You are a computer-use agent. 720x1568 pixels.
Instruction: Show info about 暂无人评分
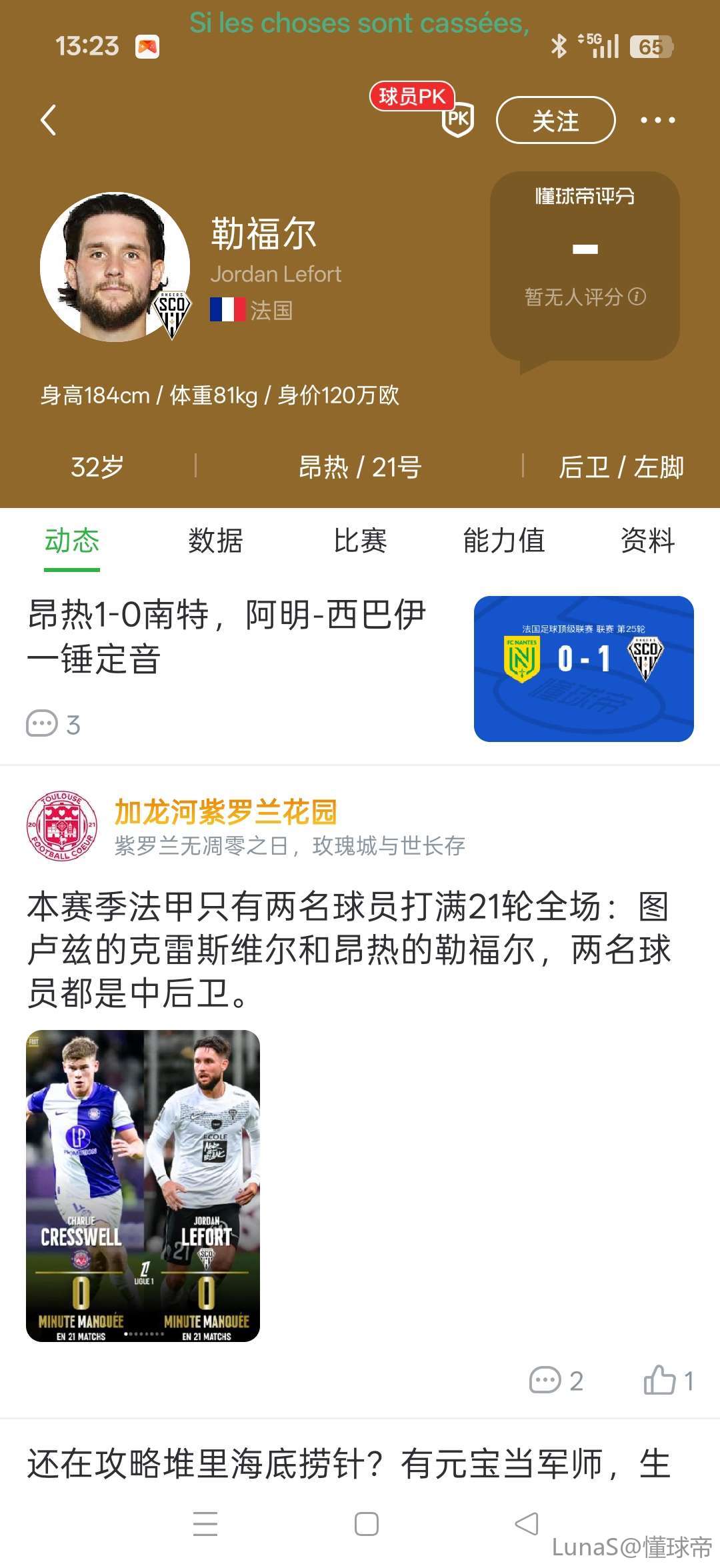click(637, 297)
